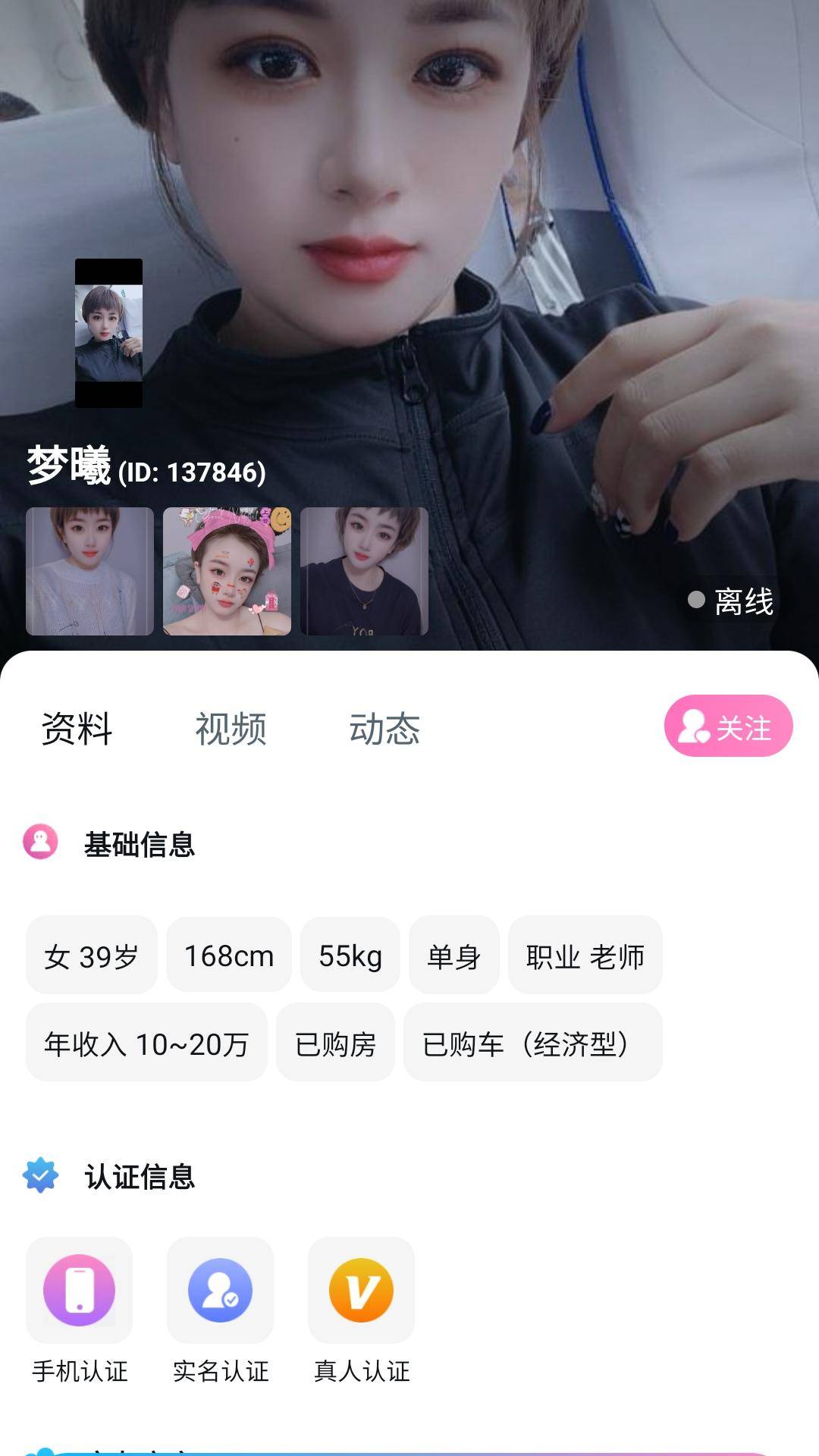Click the 离线 offline status label
Viewport: 819px width, 1456px height.
[x=745, y=600]
